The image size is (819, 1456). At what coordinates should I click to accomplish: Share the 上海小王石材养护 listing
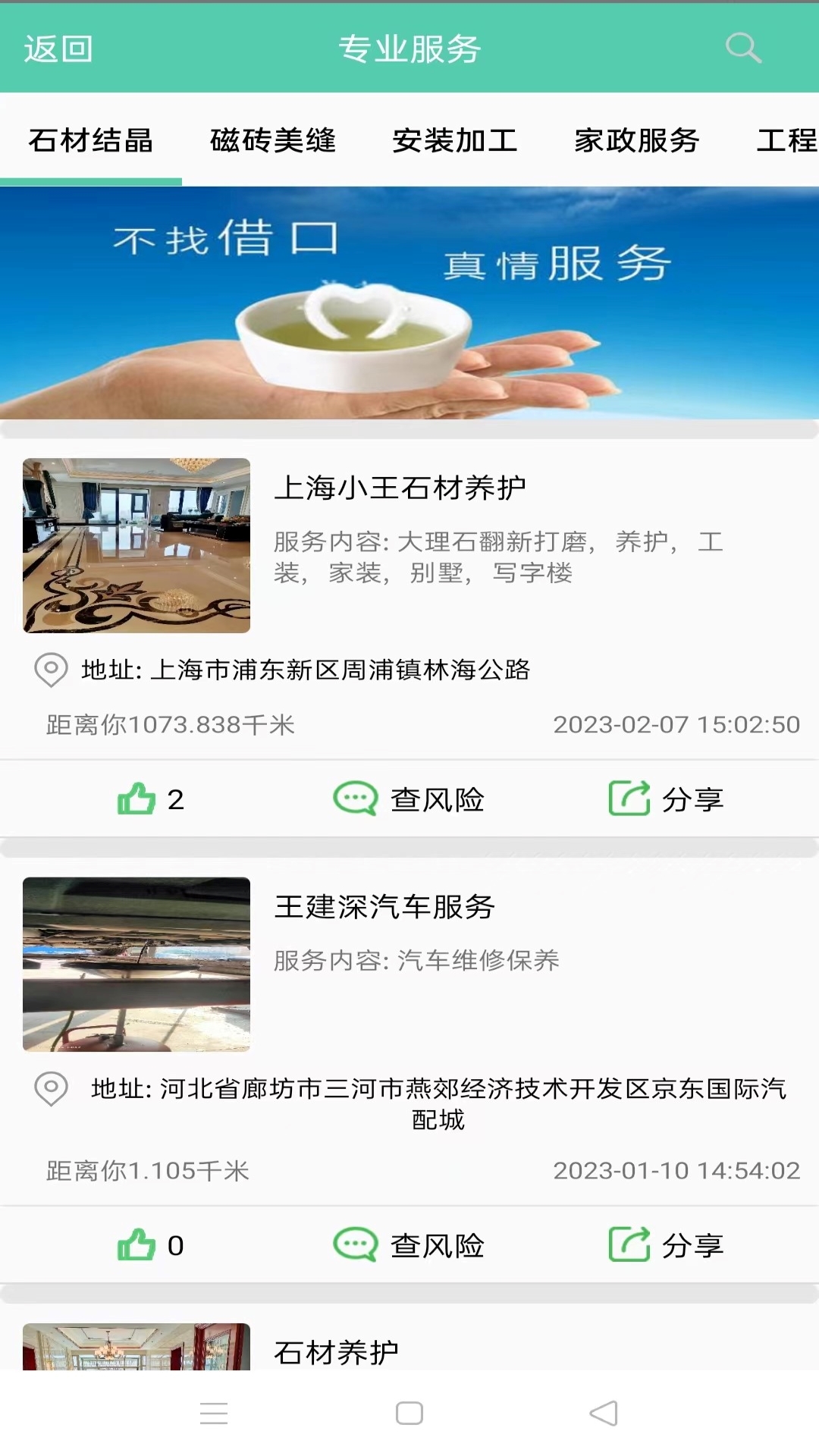[667, 799]
